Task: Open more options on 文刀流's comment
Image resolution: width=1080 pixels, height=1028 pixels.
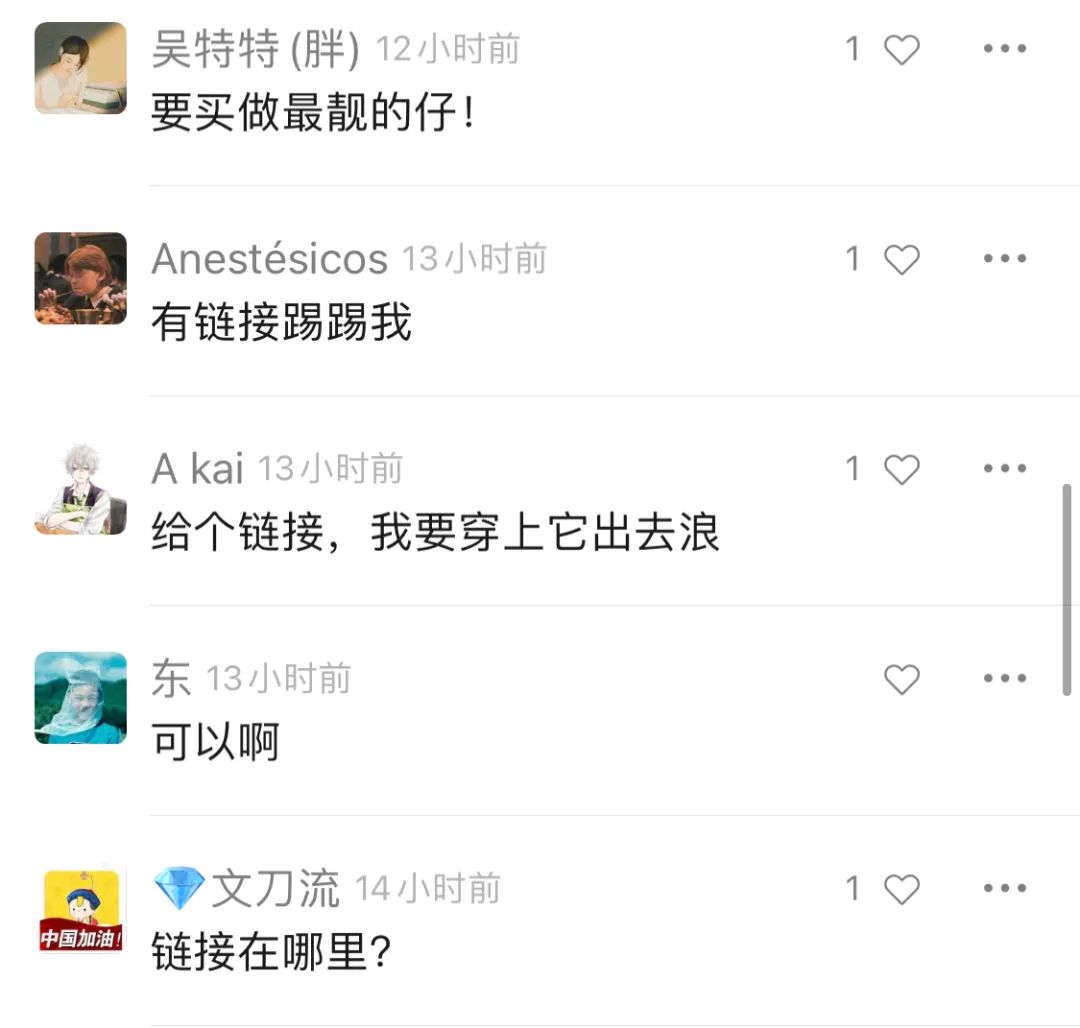Action: pyautogui.click(x=1004, y=889)
